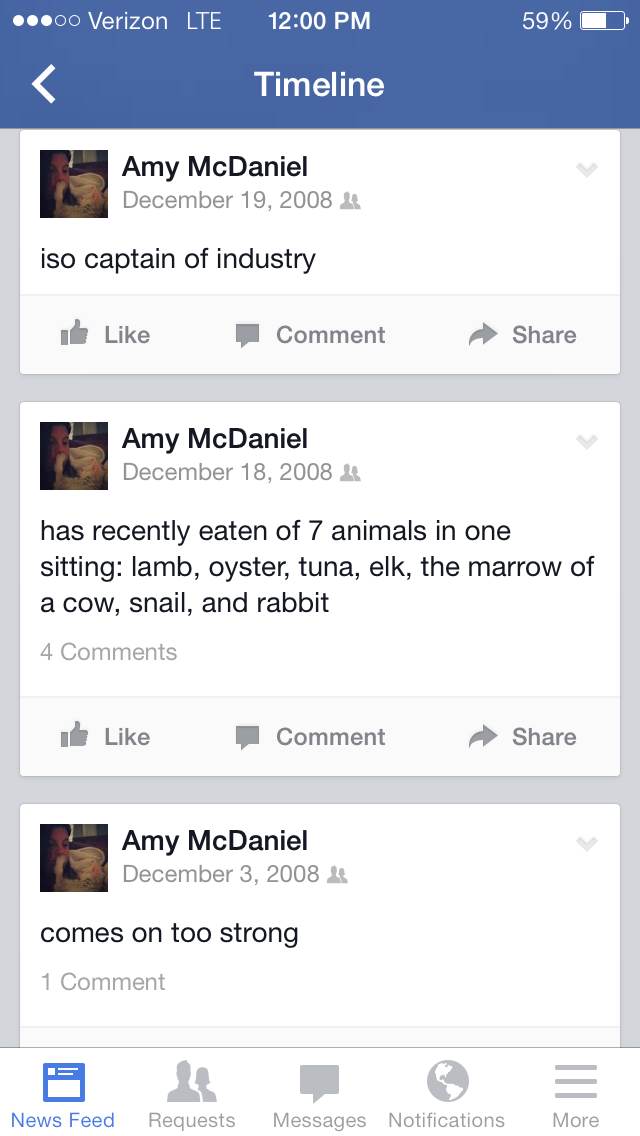Like the "iso captain of industry" post
The width and height of the screenshot is (640, 1136).
click(x=106, y=335)
